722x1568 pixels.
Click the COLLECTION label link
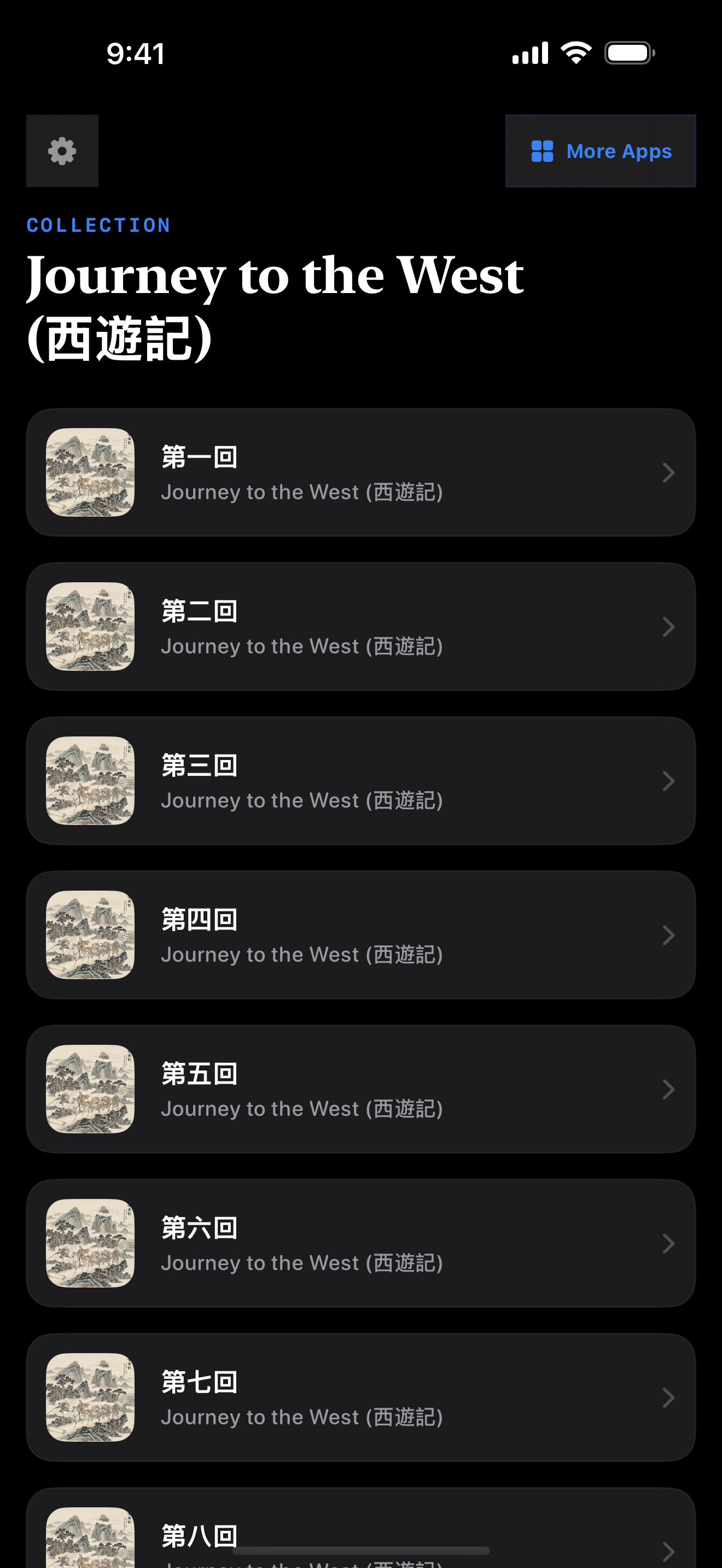point(98,225)
